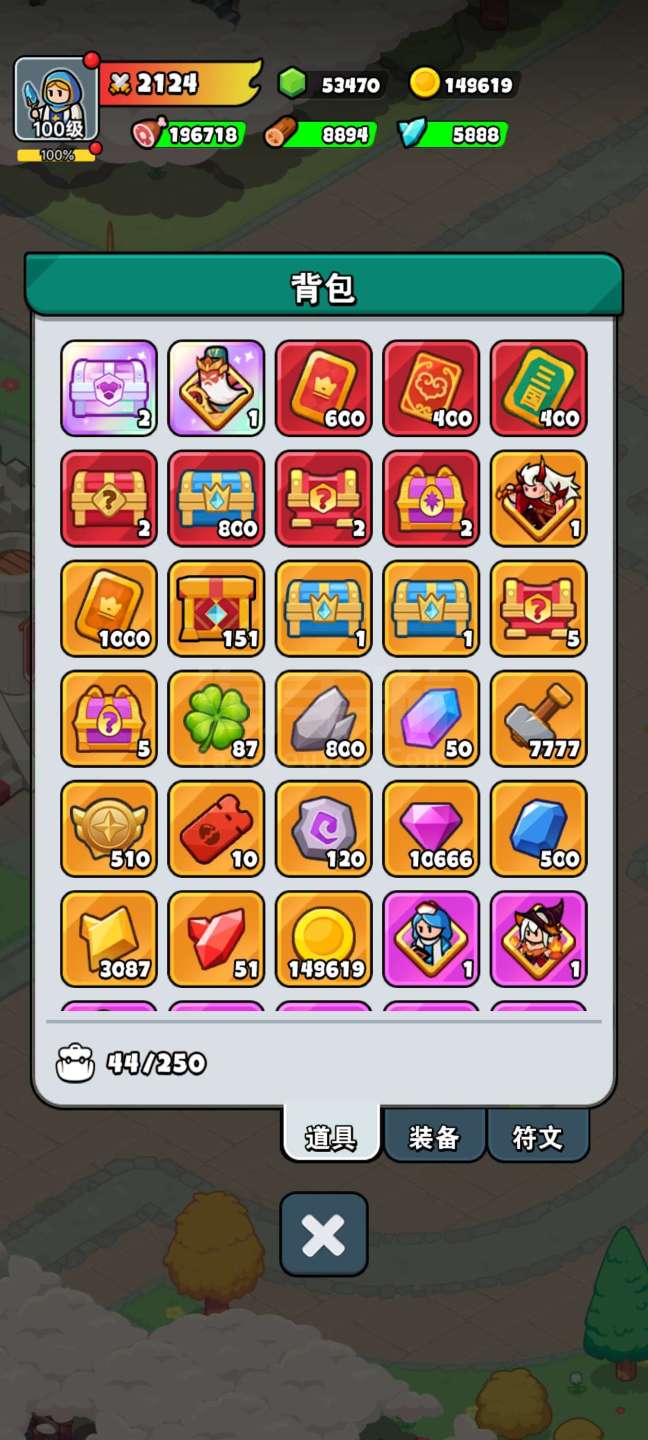Image resolution: width=648 pixels, height=1440 pixels.
Task: Select the orange crown card with 1000
Action: (x=109, y=608)
